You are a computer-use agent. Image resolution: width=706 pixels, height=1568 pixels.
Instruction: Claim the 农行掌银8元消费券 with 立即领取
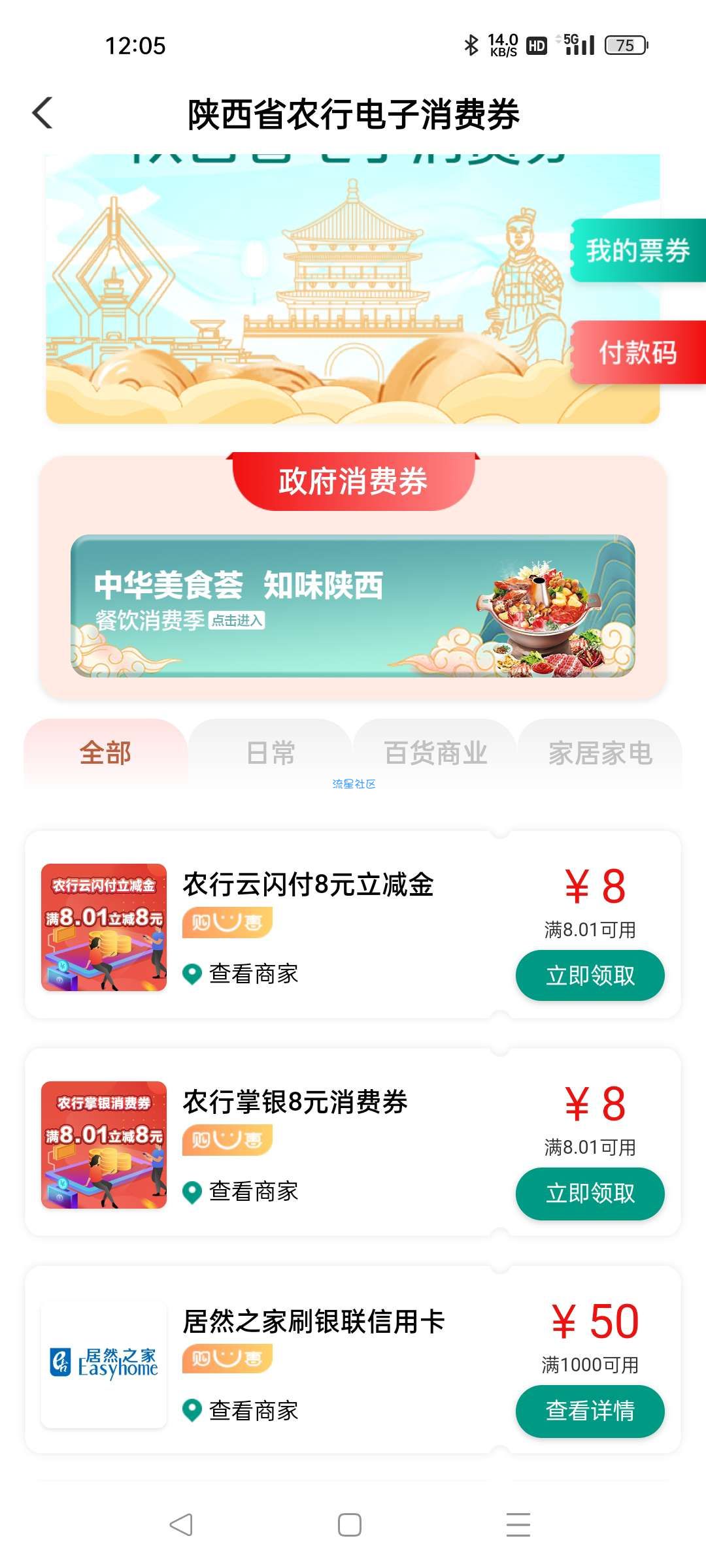point(590,1193)
